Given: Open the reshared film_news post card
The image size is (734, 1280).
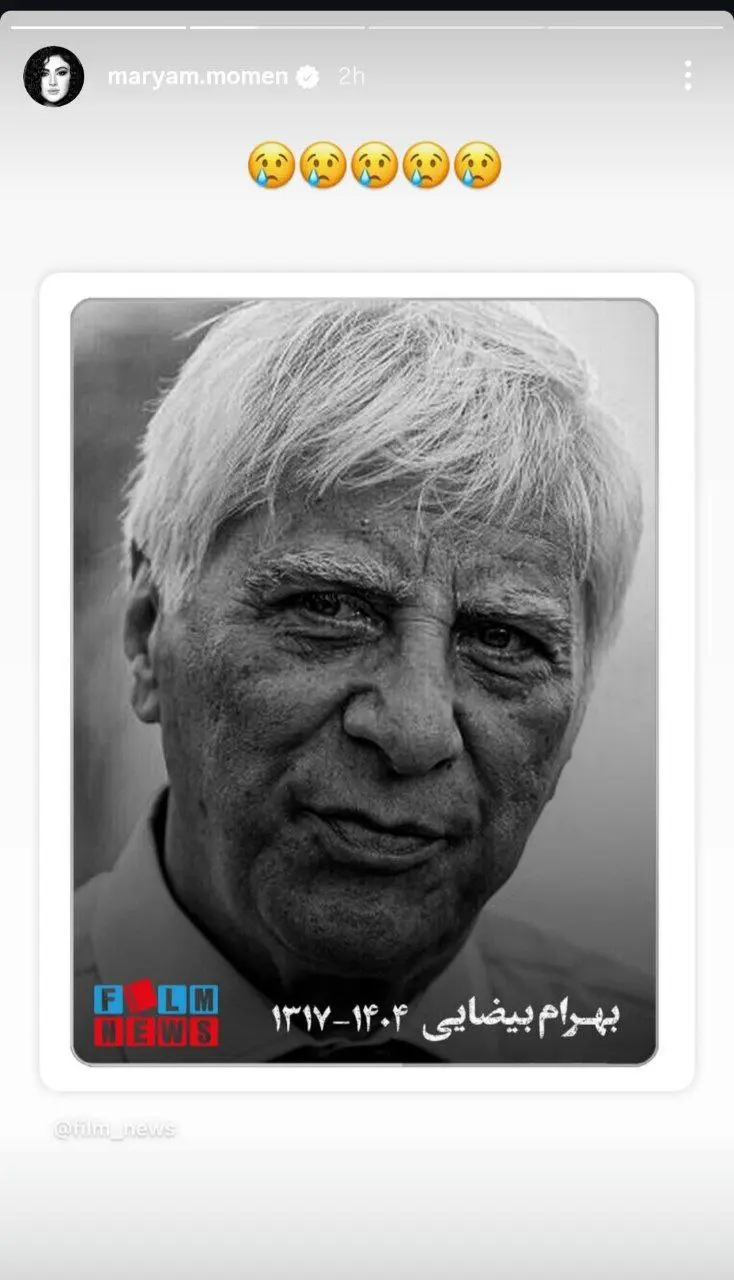Looking at the screenshot, I should (366, 681).
